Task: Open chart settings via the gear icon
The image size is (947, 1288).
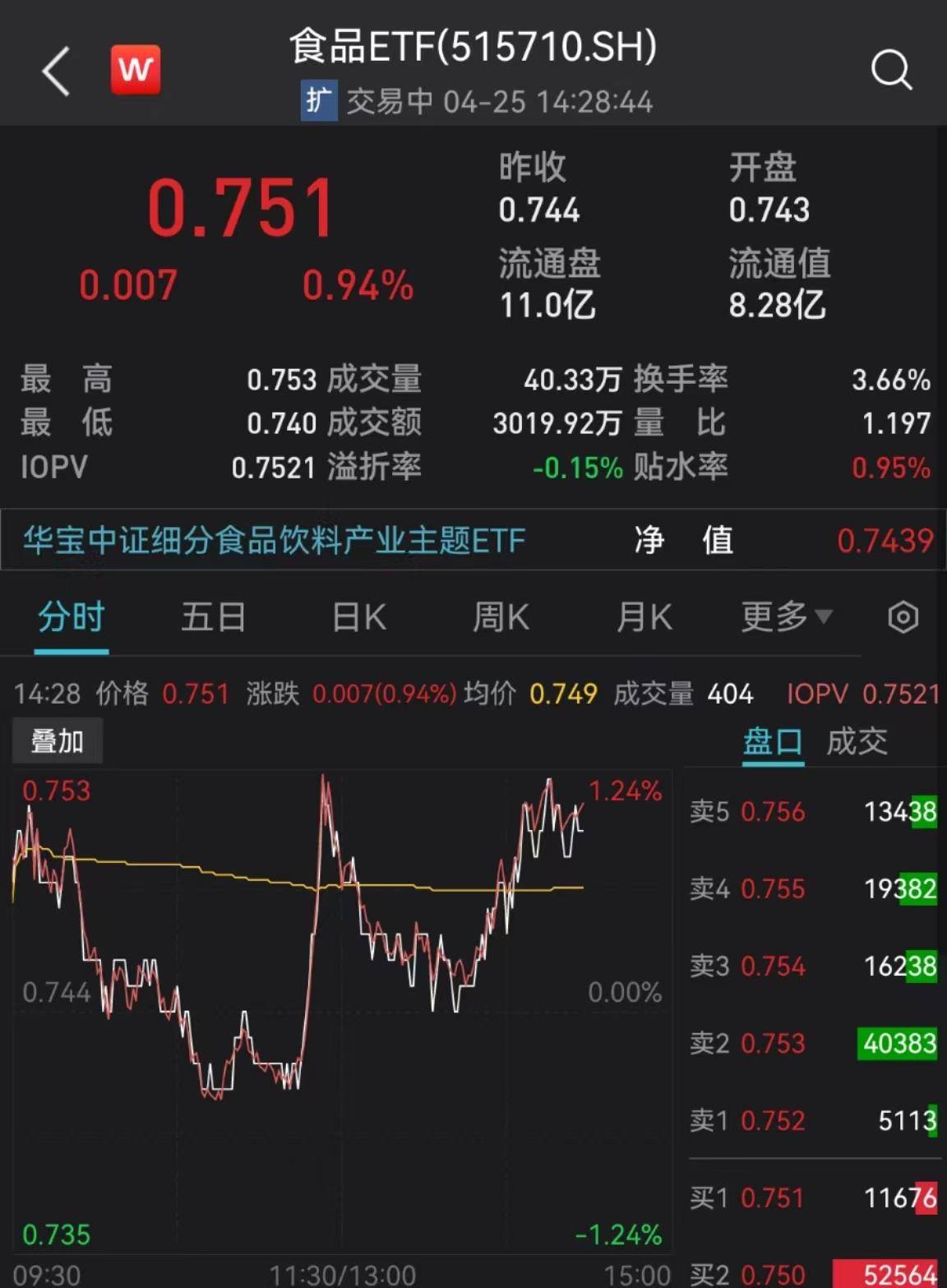Action: tap(903, 616)
